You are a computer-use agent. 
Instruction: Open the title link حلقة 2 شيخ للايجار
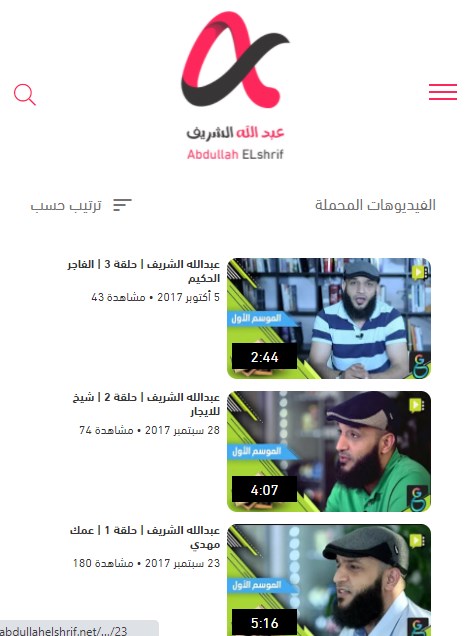[146, 404]
